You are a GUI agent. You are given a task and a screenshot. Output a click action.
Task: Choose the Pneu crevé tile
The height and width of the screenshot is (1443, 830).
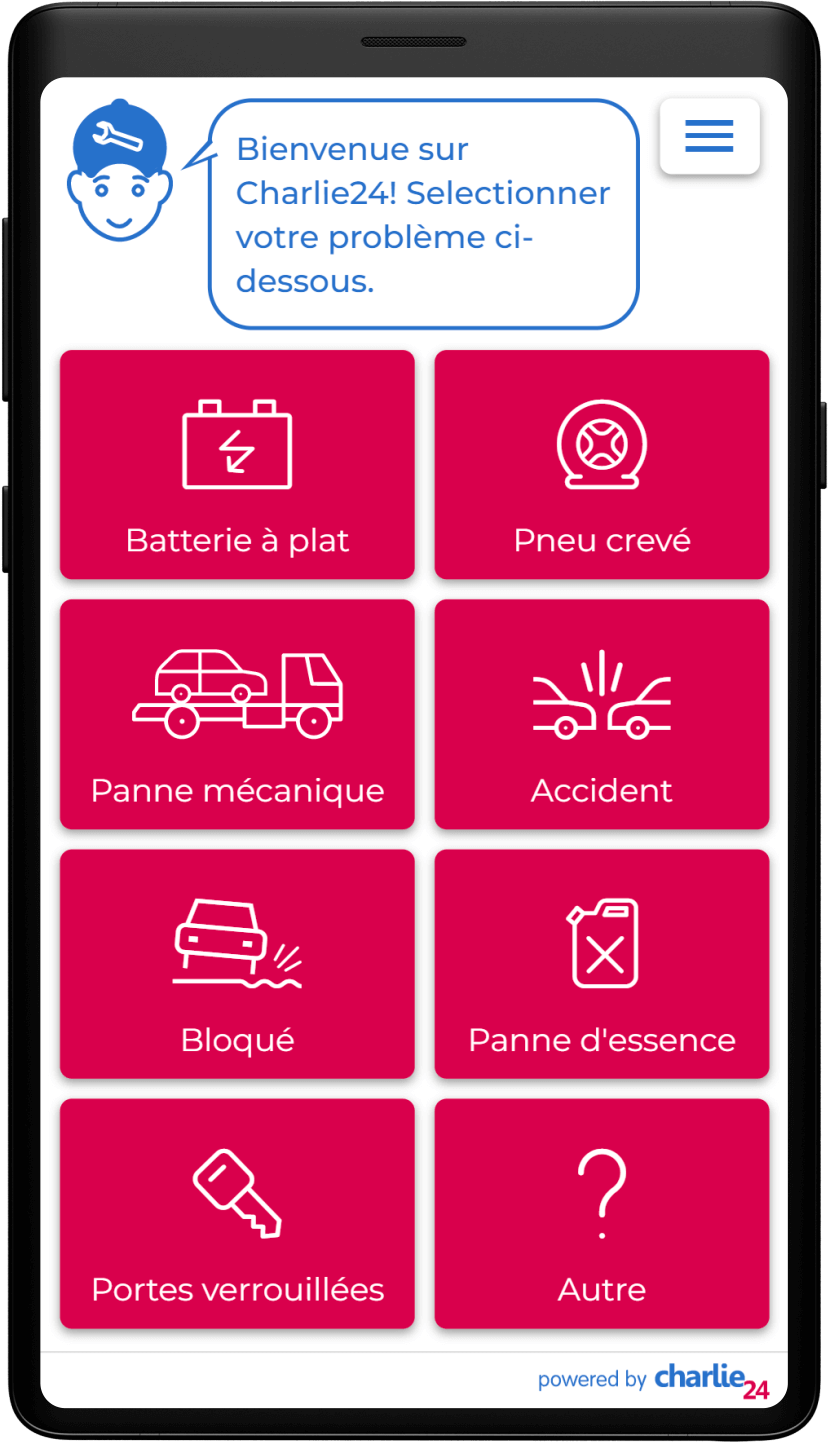[x=602, y=464]
